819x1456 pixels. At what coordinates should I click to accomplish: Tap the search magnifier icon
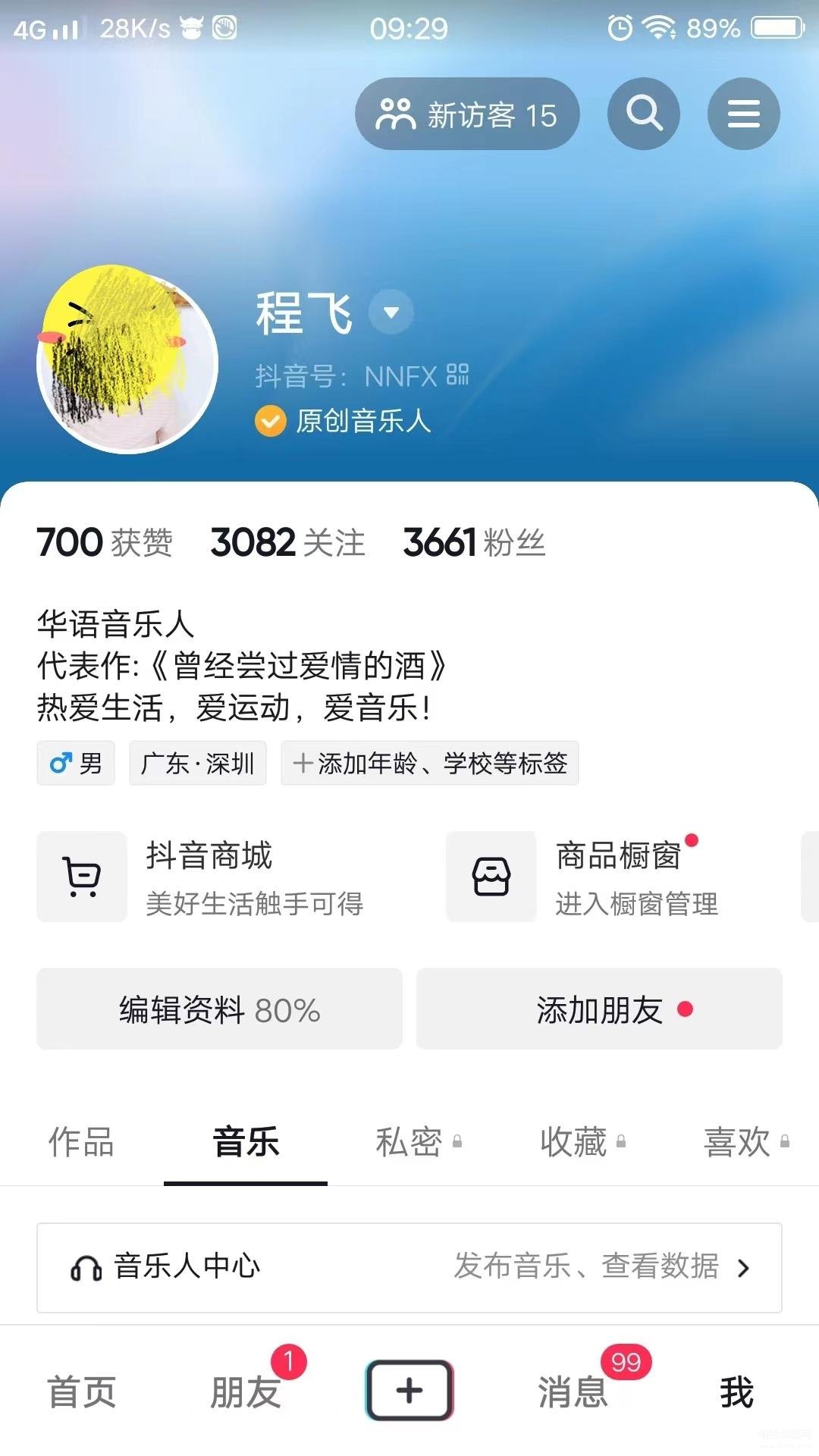tap(644, 114)
